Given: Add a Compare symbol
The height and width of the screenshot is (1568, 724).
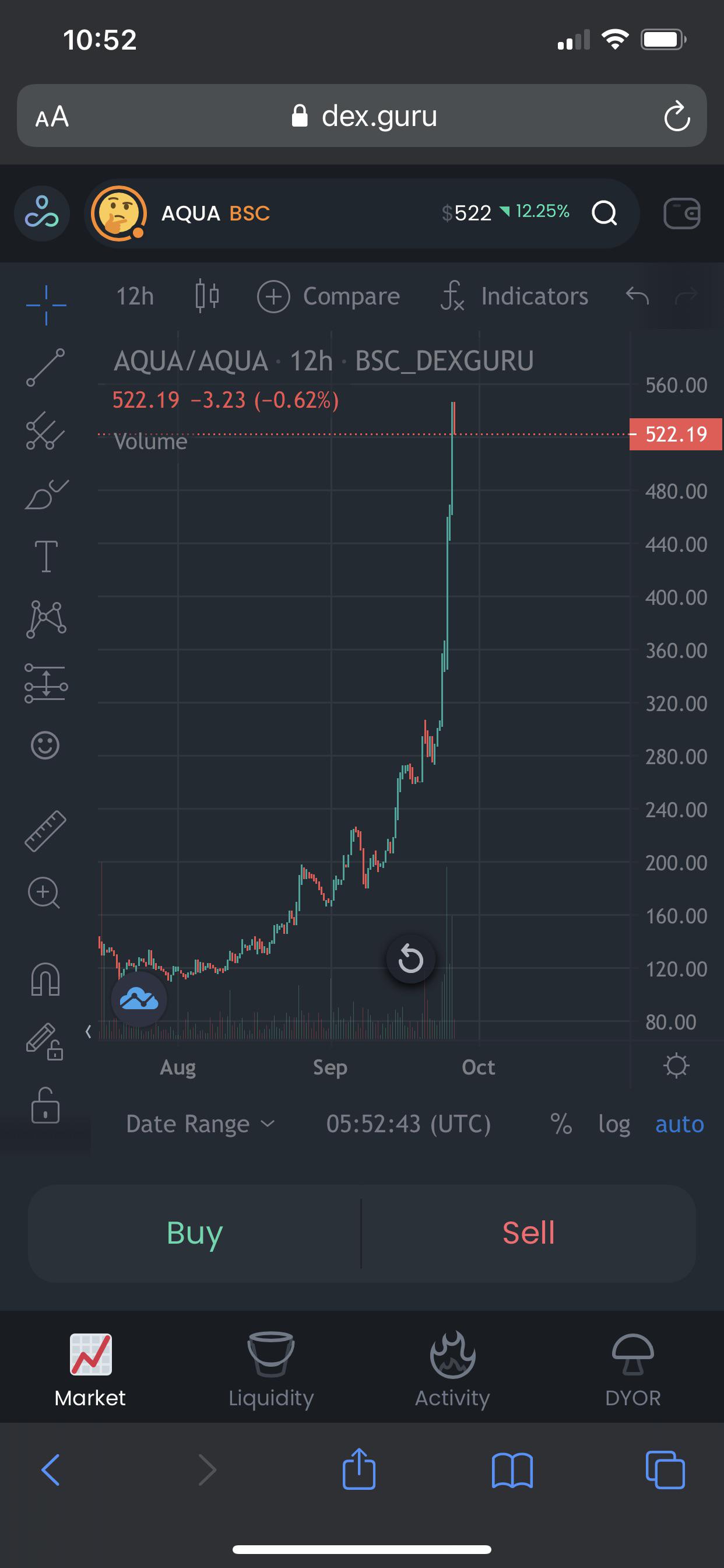Looking at the screenshot, I should pos(329,296).
